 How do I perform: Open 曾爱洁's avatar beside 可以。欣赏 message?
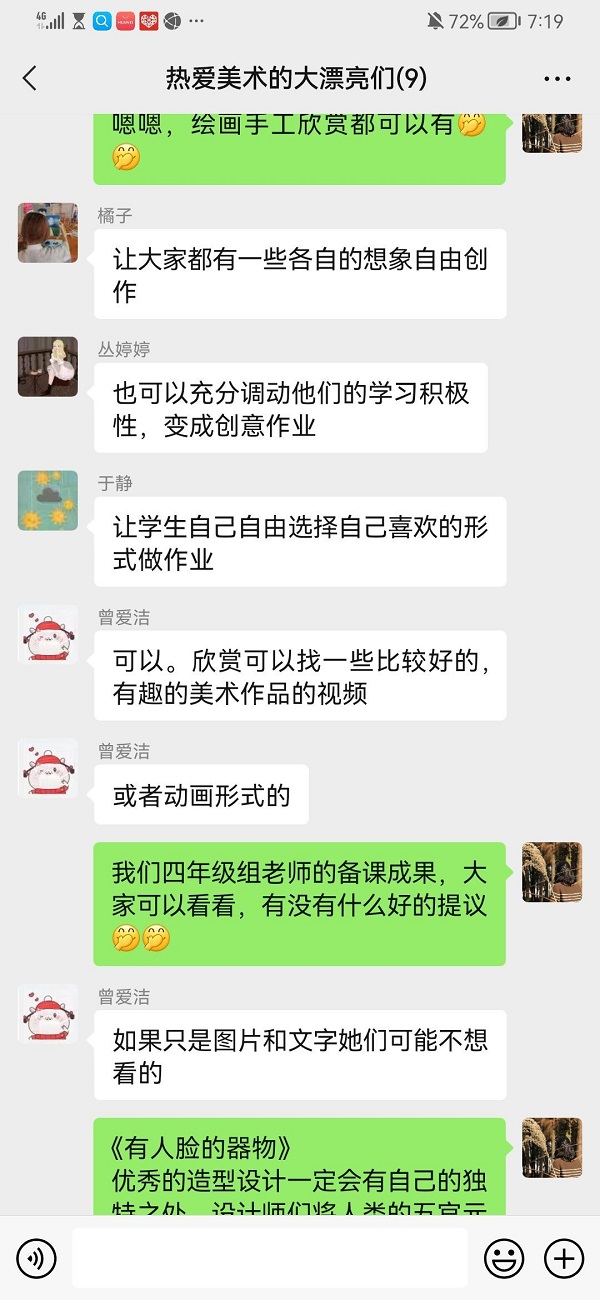[47, 635]
